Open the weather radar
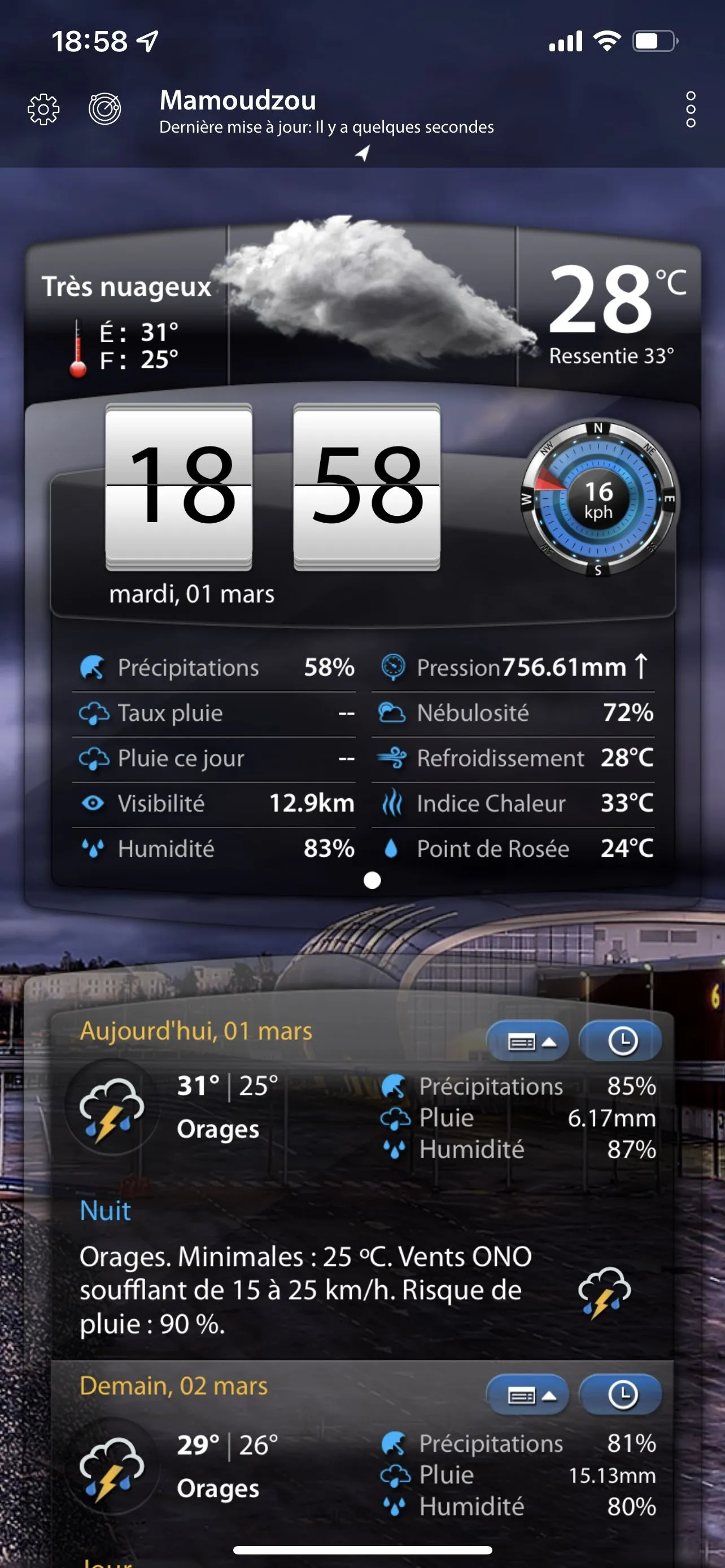The height and width of the screenshot is (1568, 725). 104,110
